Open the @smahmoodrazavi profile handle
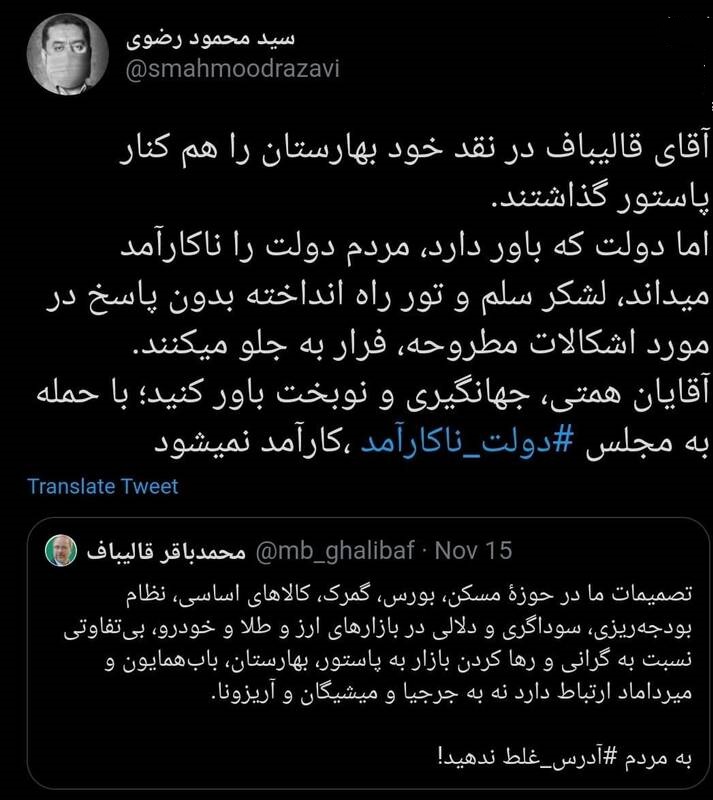The image size is (713, 800). (x=233, y=70)
